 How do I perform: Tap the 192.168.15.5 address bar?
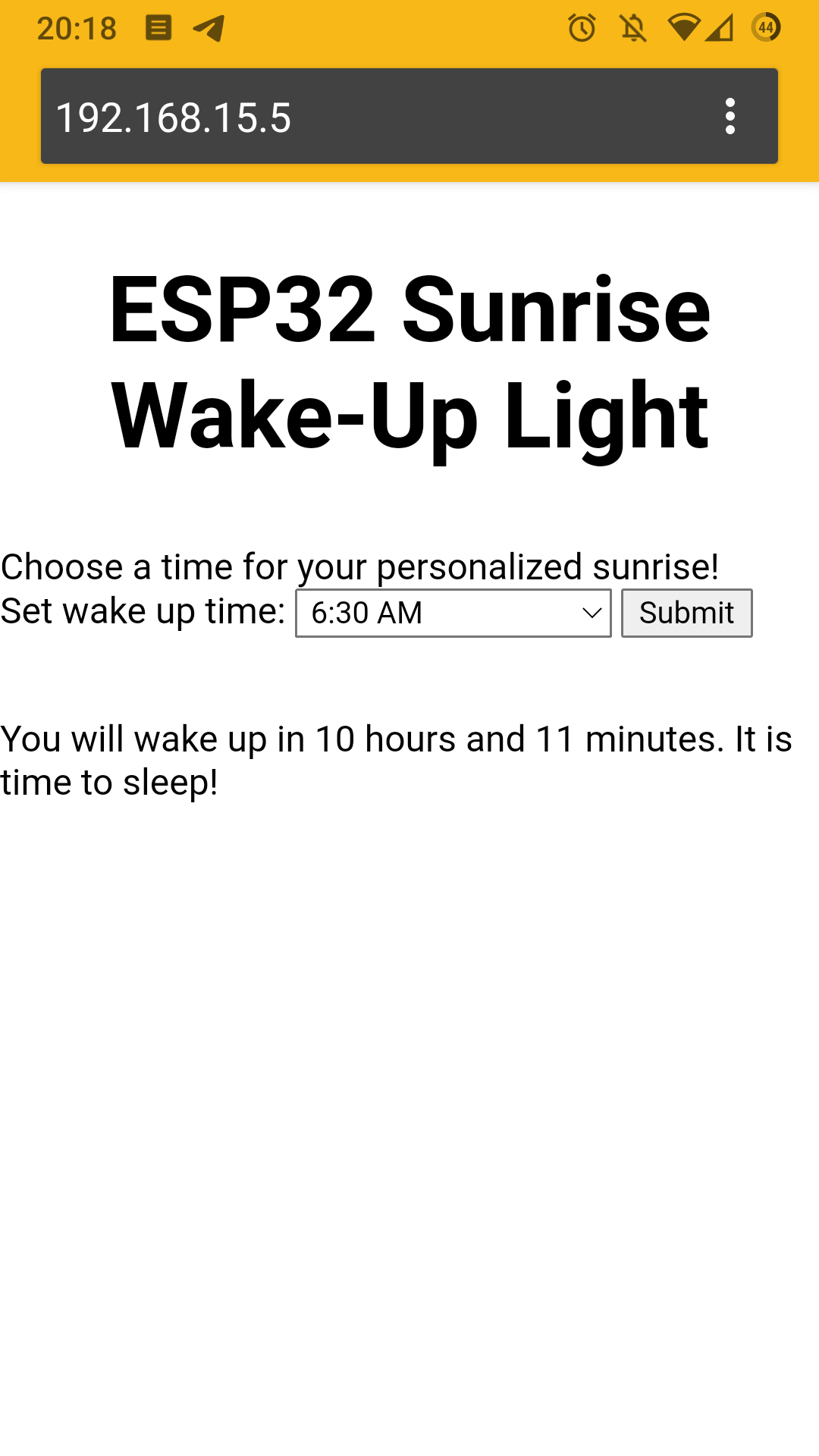coord(364,117)
